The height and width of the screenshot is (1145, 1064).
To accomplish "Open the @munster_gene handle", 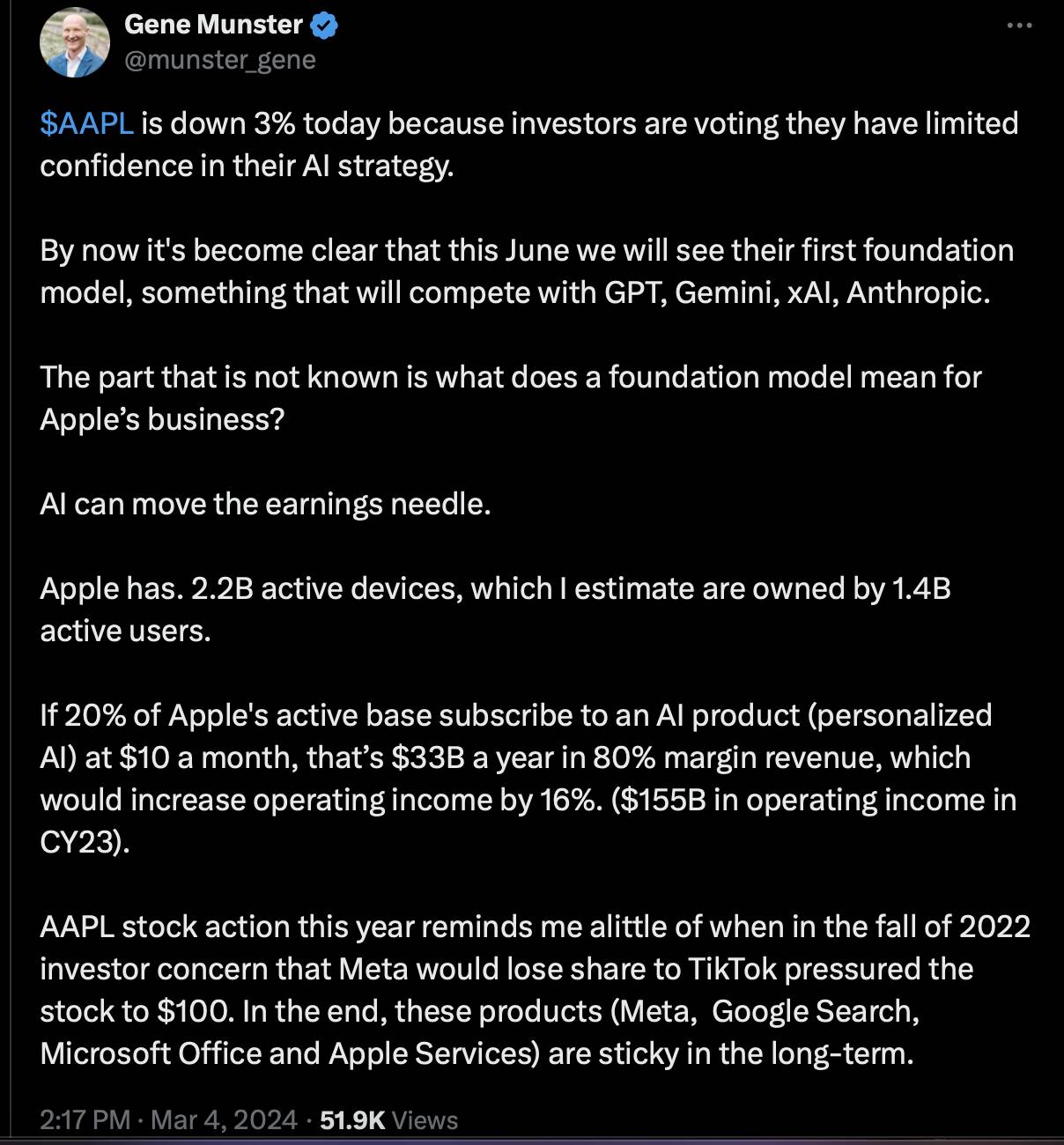I will (219, 60).
